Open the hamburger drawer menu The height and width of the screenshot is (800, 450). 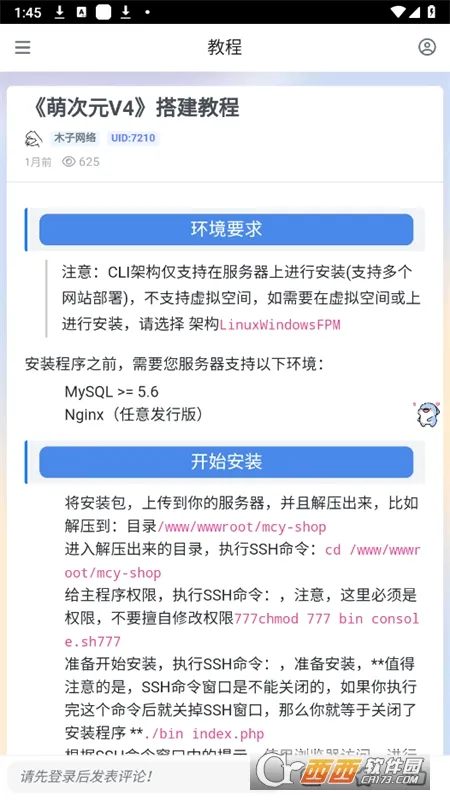pos(22,47)
